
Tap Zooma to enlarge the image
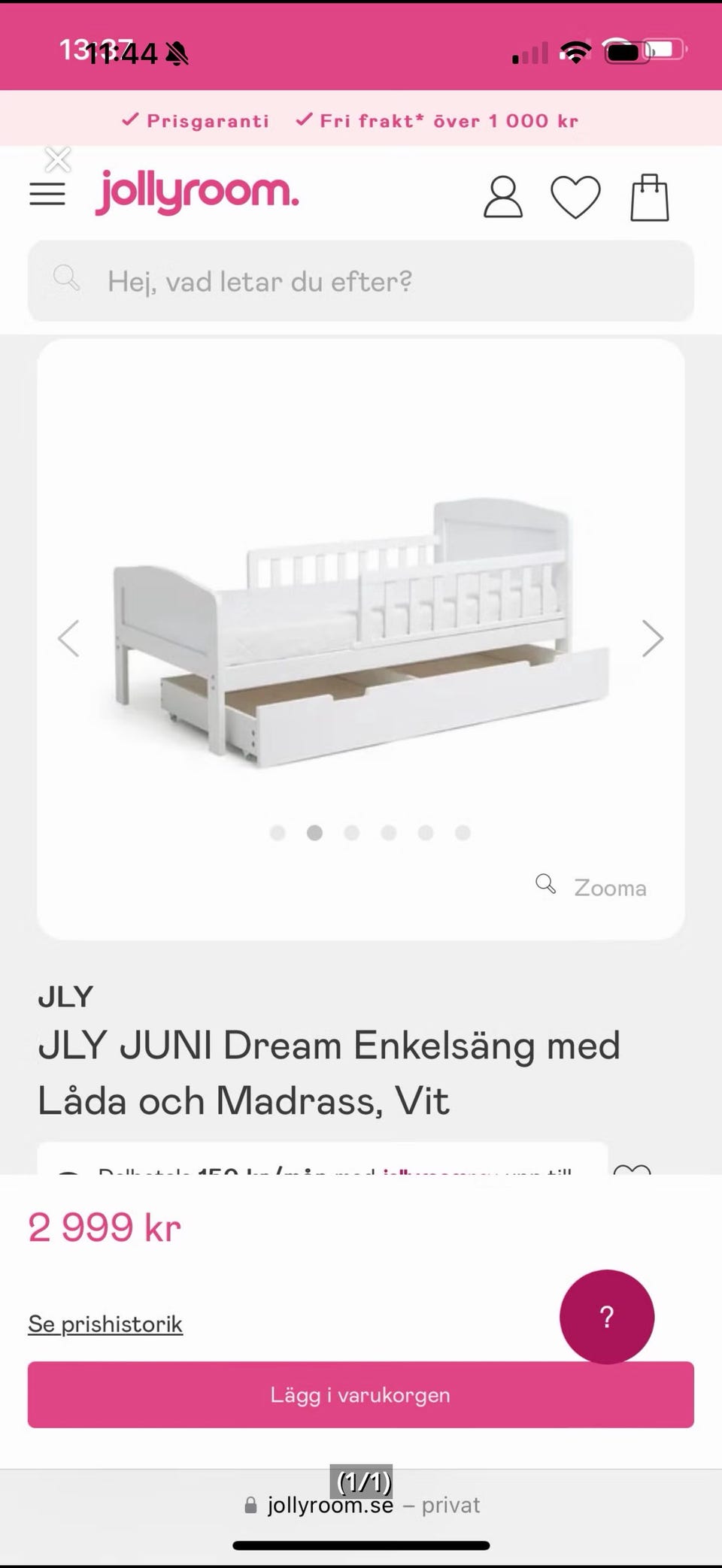[591, 887]
